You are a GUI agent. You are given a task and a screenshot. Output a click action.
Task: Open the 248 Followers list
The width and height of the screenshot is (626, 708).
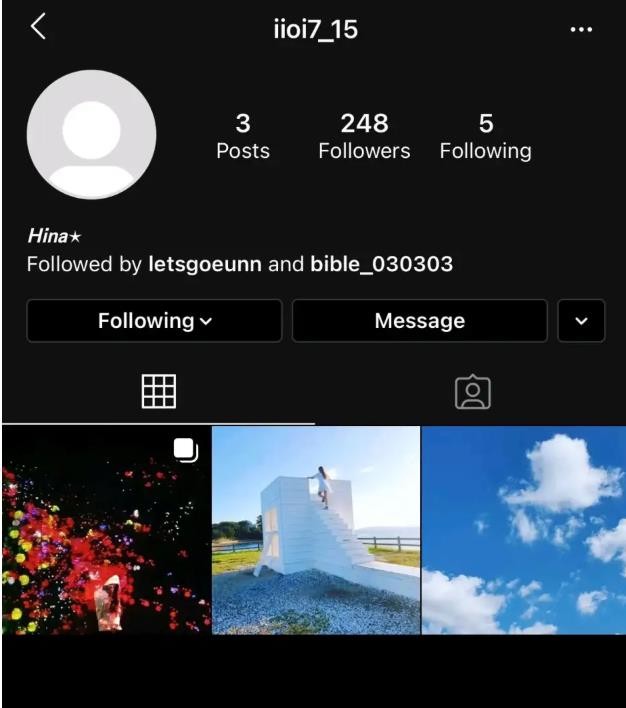(x=364, y=136)
